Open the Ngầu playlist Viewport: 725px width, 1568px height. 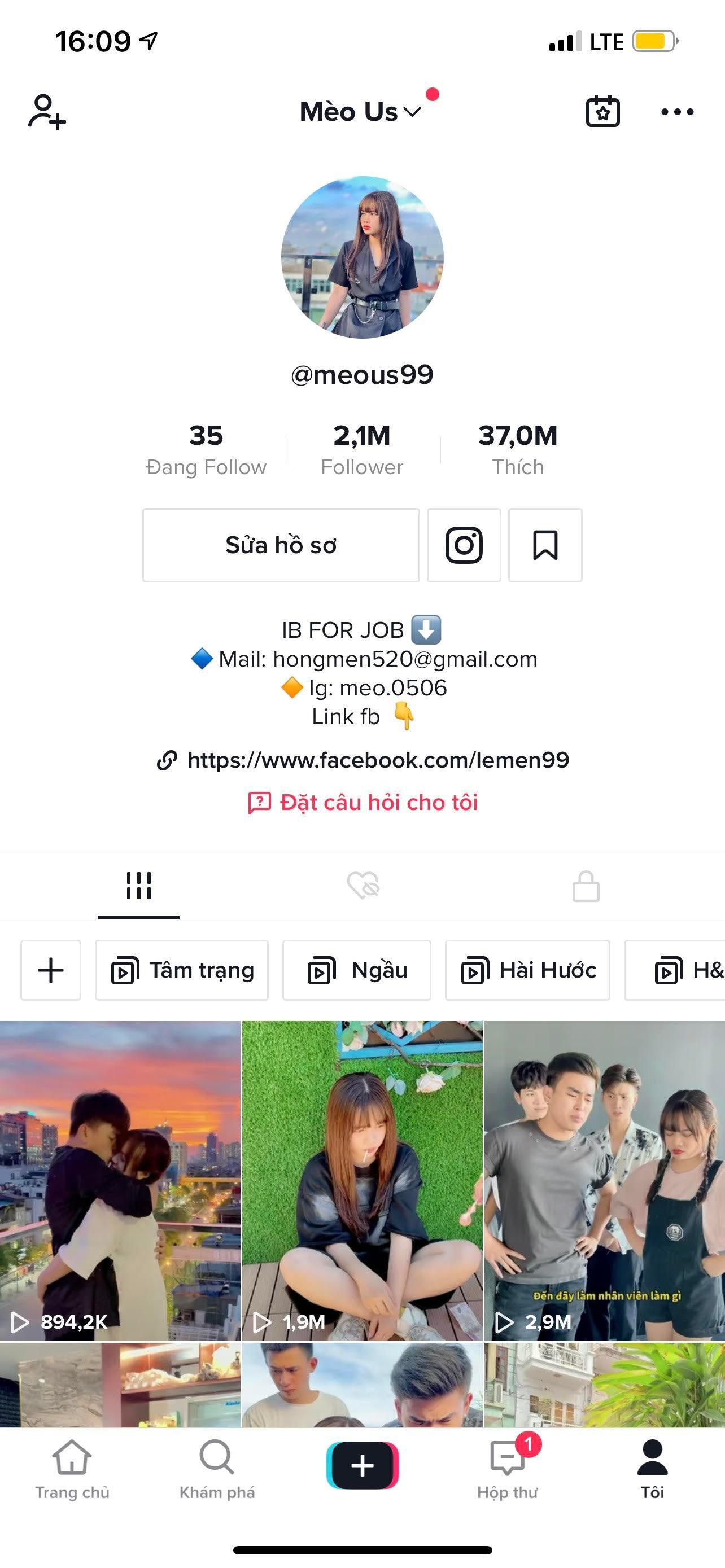[357, 970]
